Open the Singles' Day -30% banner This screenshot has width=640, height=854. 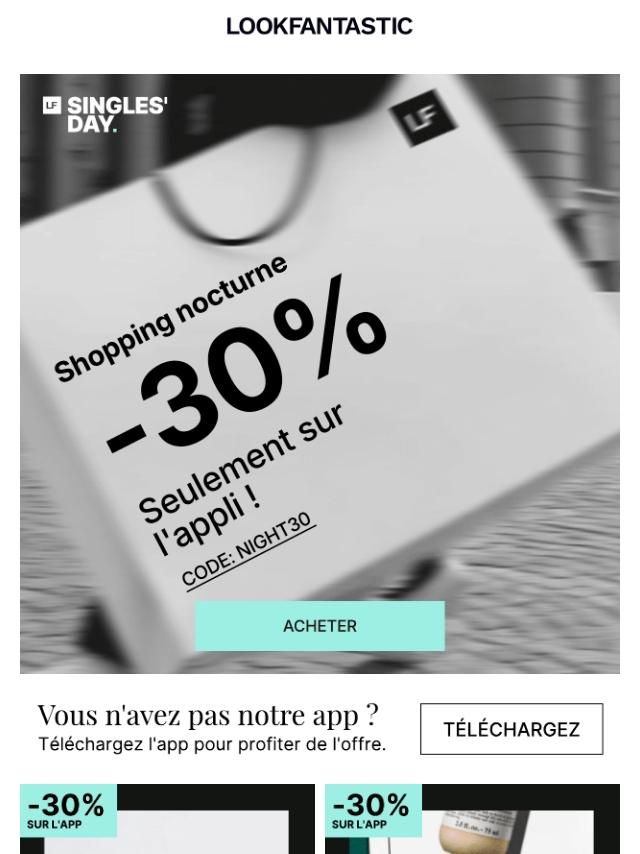pyautogui.click(x=320, y=374)
